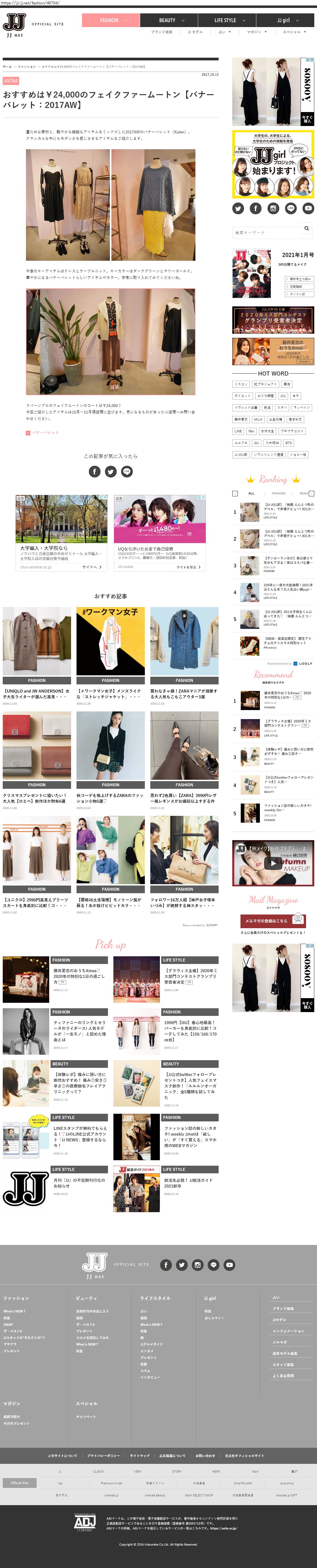Select the ユニクロ hot word tag
The height and width of the screenshot is (1568, 317).
241,442
